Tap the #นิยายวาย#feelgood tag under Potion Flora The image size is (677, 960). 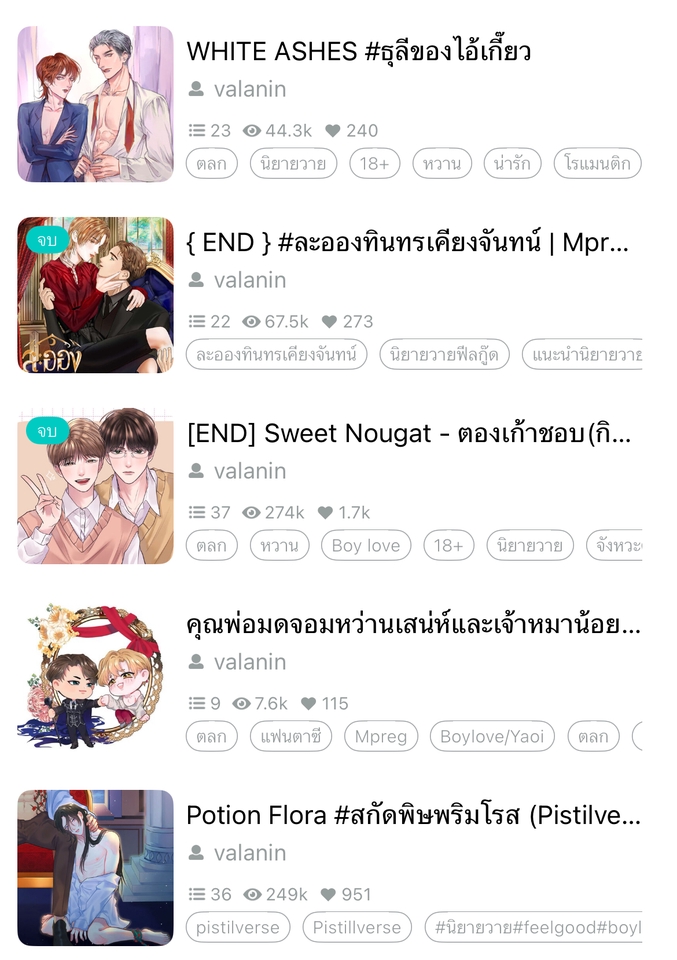point(532,927)
